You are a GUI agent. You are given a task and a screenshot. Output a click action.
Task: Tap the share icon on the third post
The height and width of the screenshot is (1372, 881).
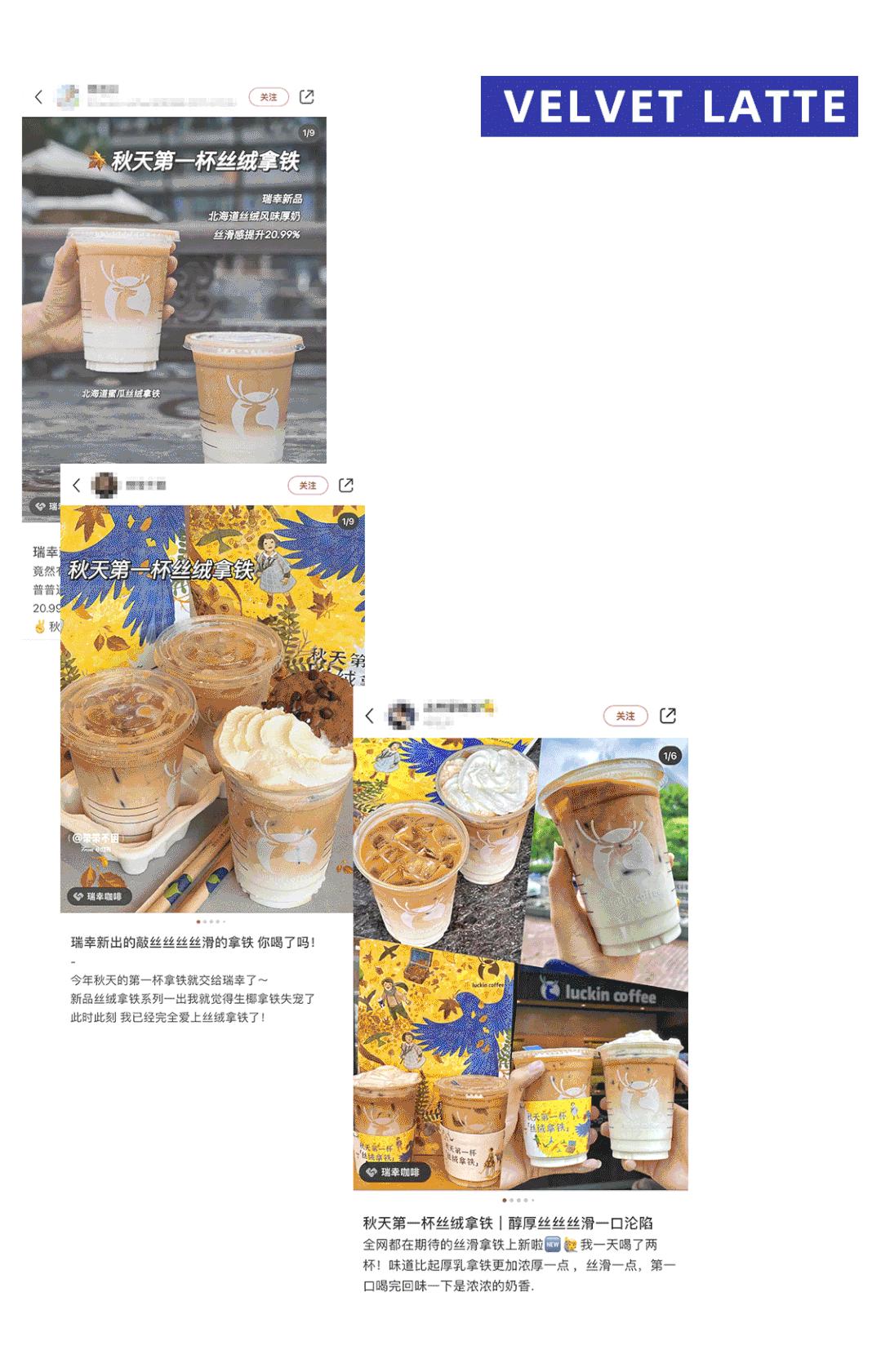pyautogui.click(x=670, y=715)
